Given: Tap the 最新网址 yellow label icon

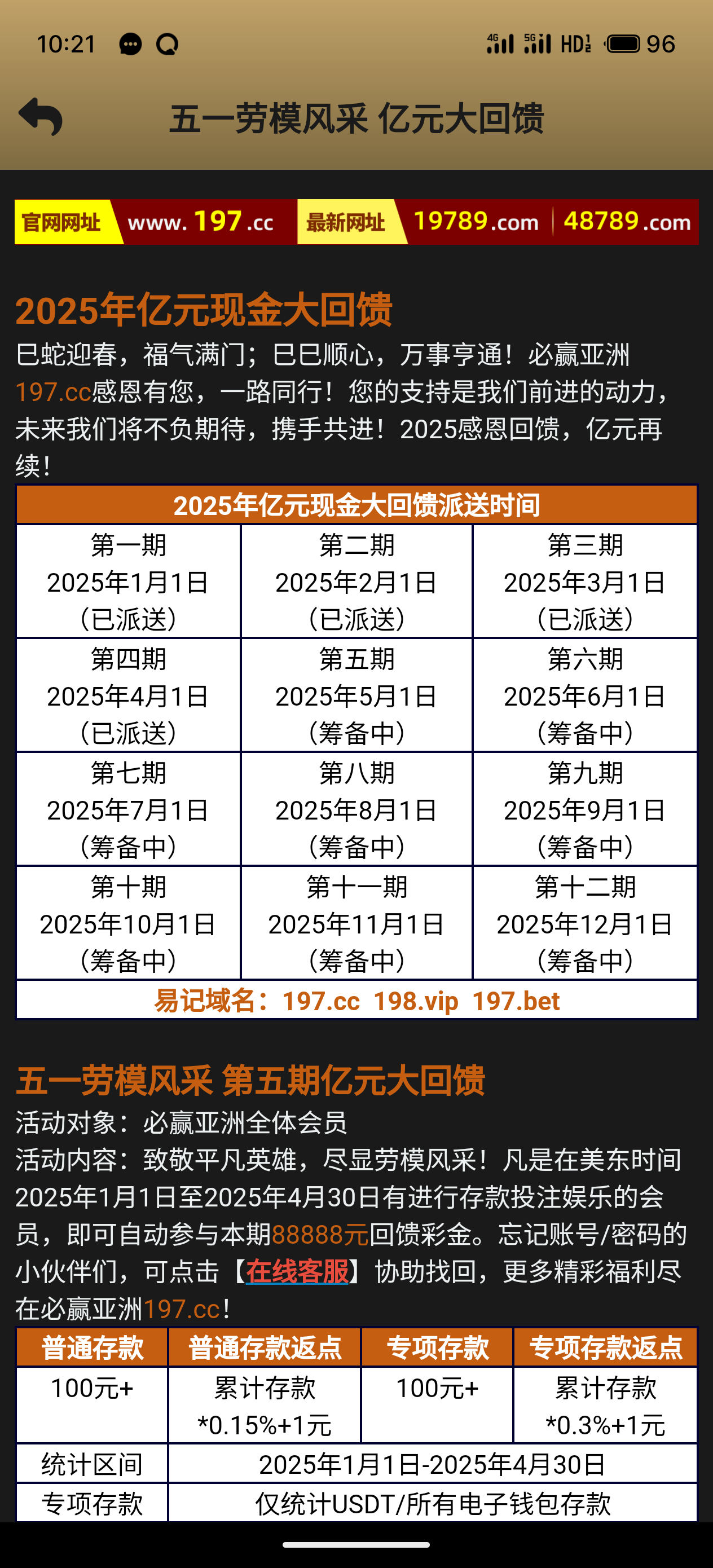Looking at the screenshot, I should tap(345, 222).
